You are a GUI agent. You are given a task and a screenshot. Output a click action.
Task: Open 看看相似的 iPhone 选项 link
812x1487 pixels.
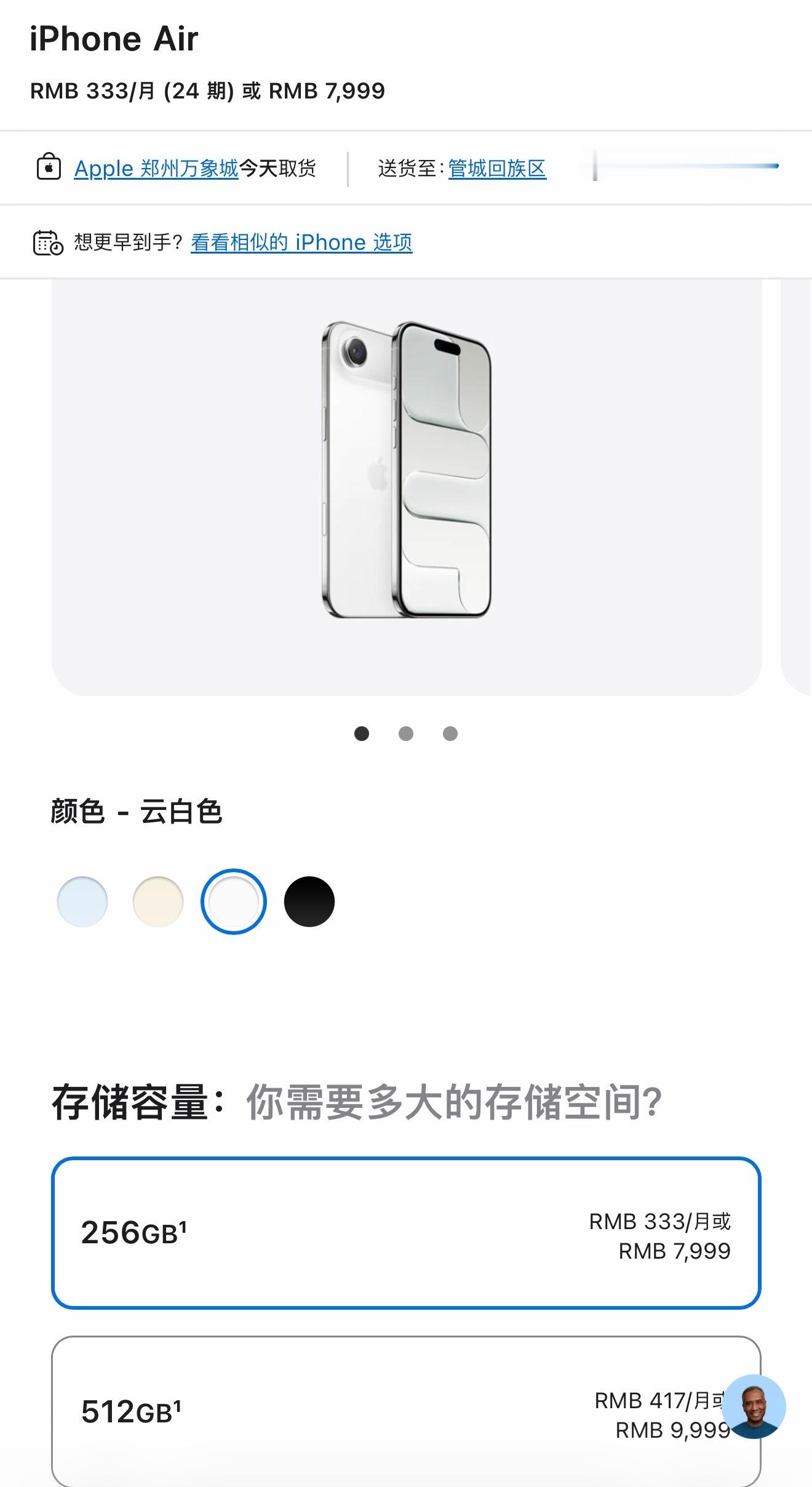[301, 242]
